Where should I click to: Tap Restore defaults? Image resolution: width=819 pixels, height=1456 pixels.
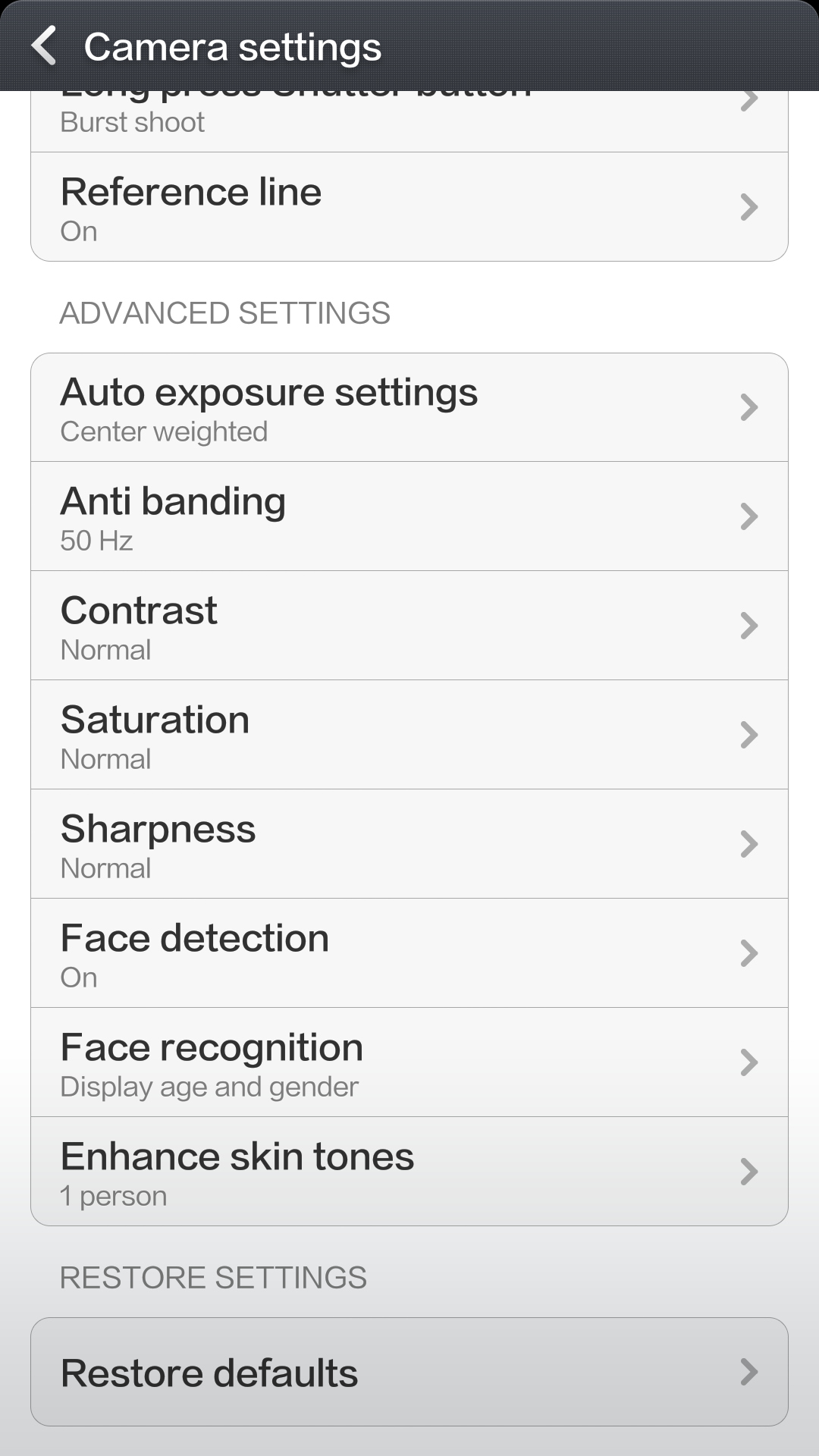click(409, 1372)
